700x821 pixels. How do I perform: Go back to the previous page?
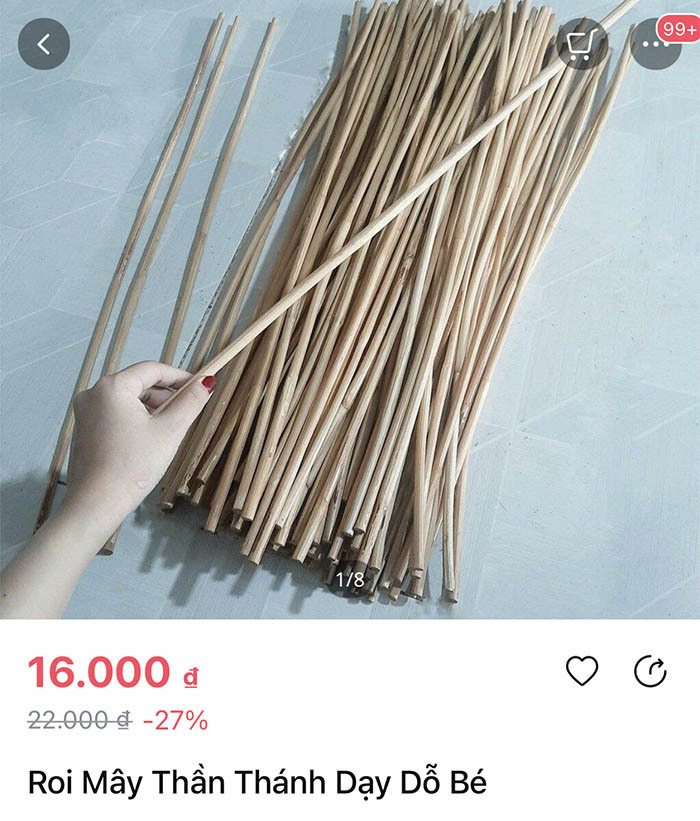(44, 44)
